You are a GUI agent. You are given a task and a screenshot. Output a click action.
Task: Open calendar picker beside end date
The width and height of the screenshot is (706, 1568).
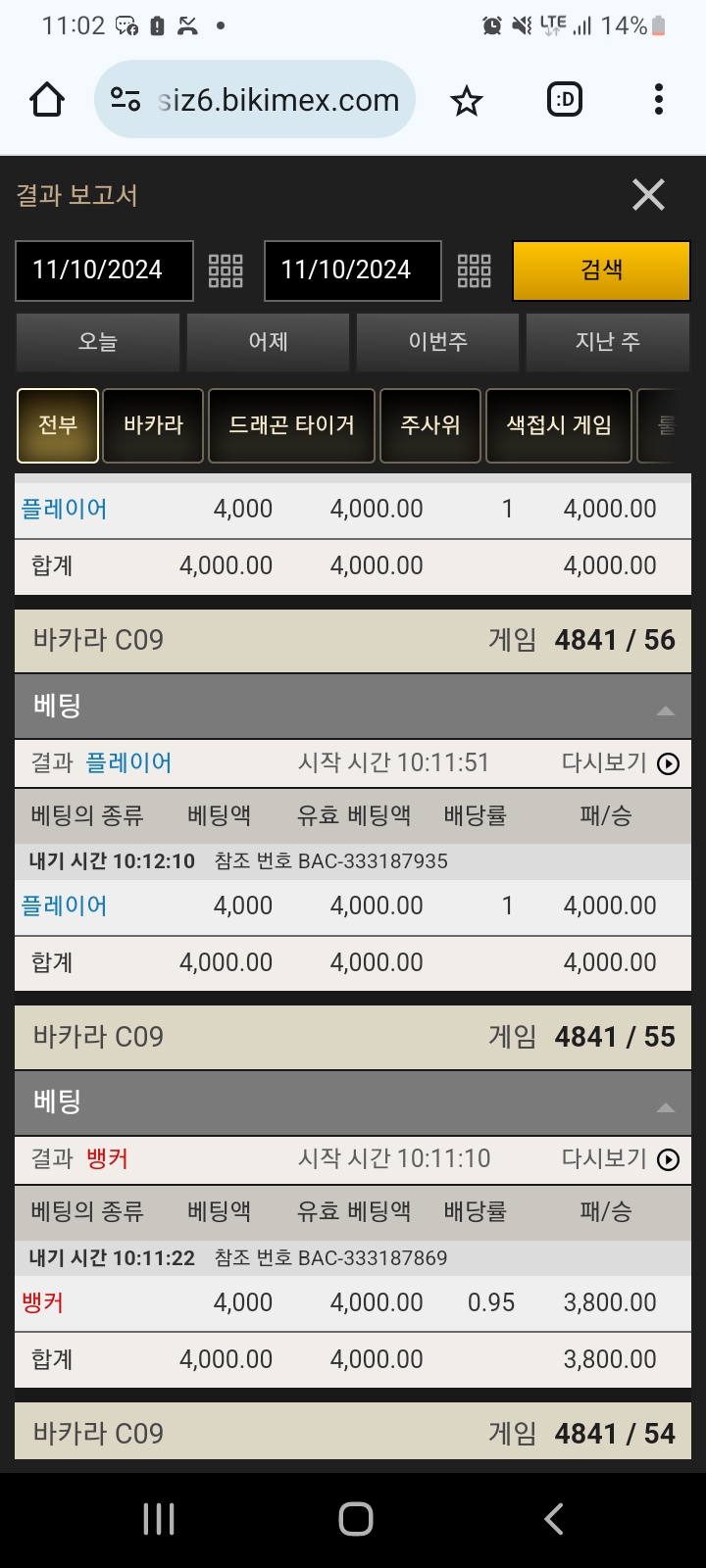point(474,270)
